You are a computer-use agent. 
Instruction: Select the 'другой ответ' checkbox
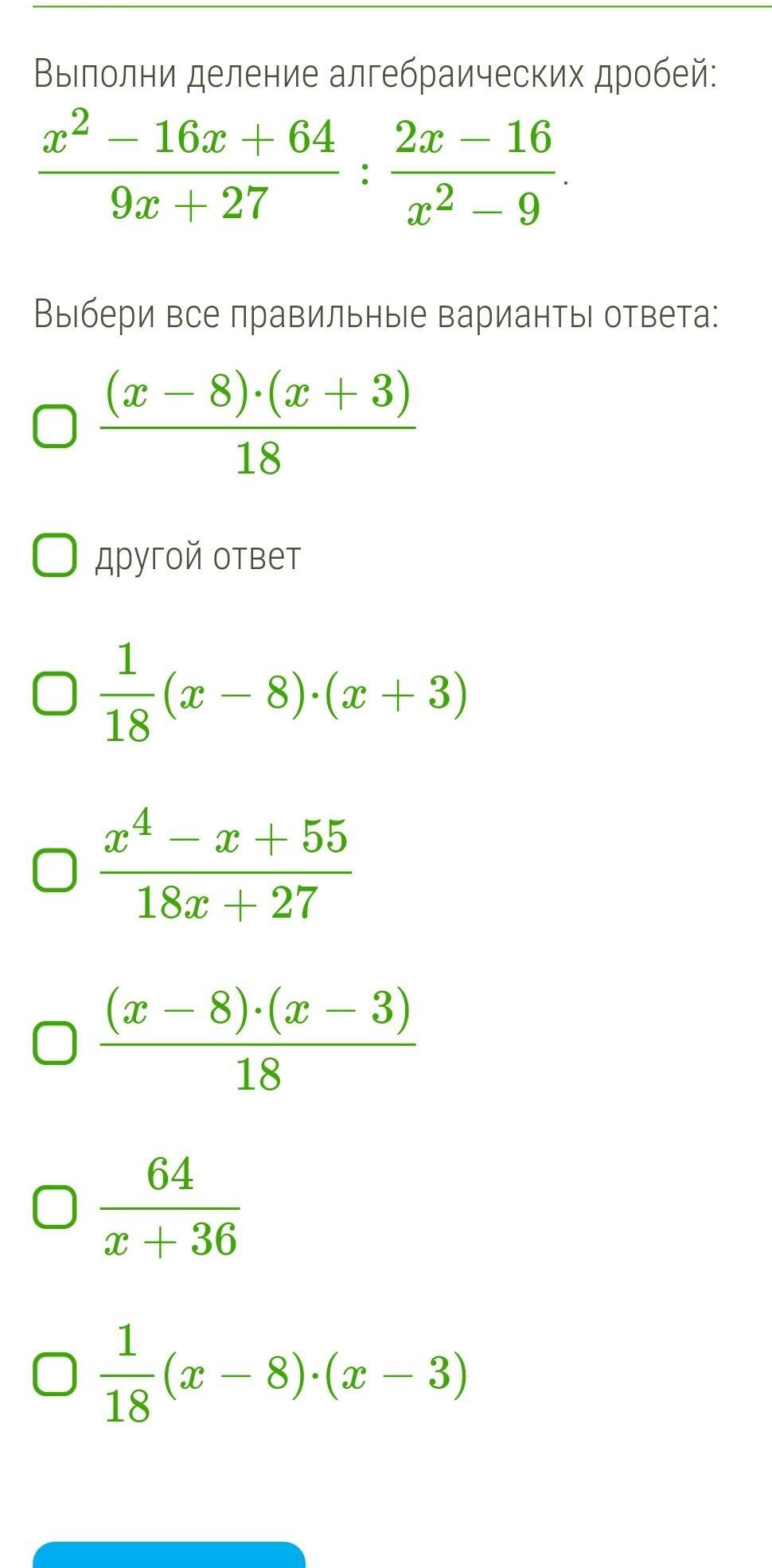coord(55,556)
